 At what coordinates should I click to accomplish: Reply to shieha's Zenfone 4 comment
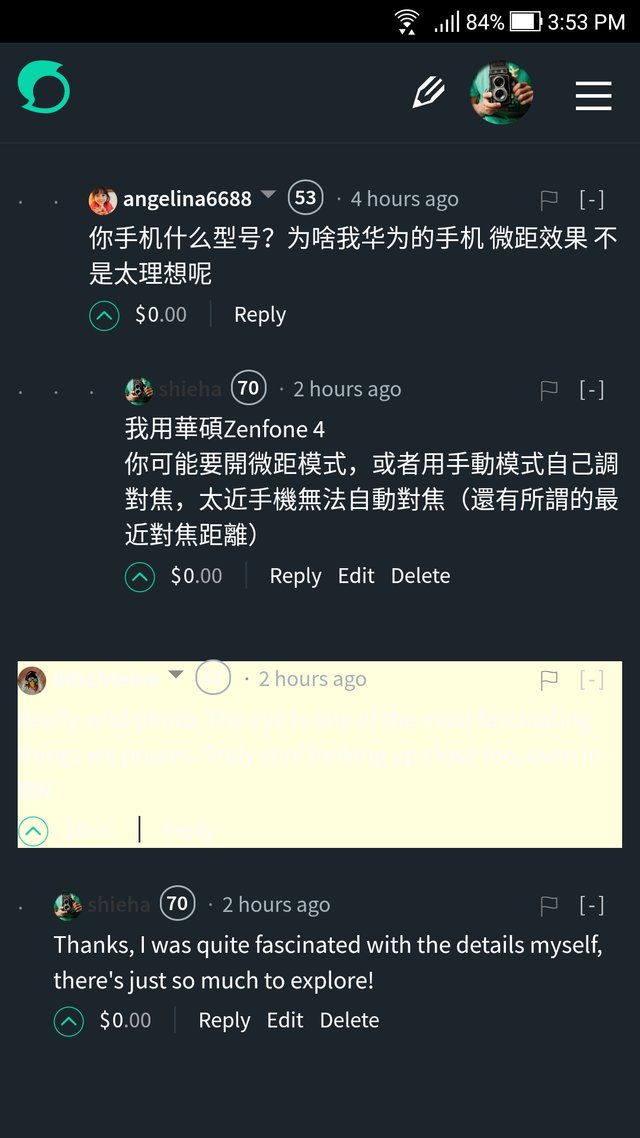coord(295,576)
